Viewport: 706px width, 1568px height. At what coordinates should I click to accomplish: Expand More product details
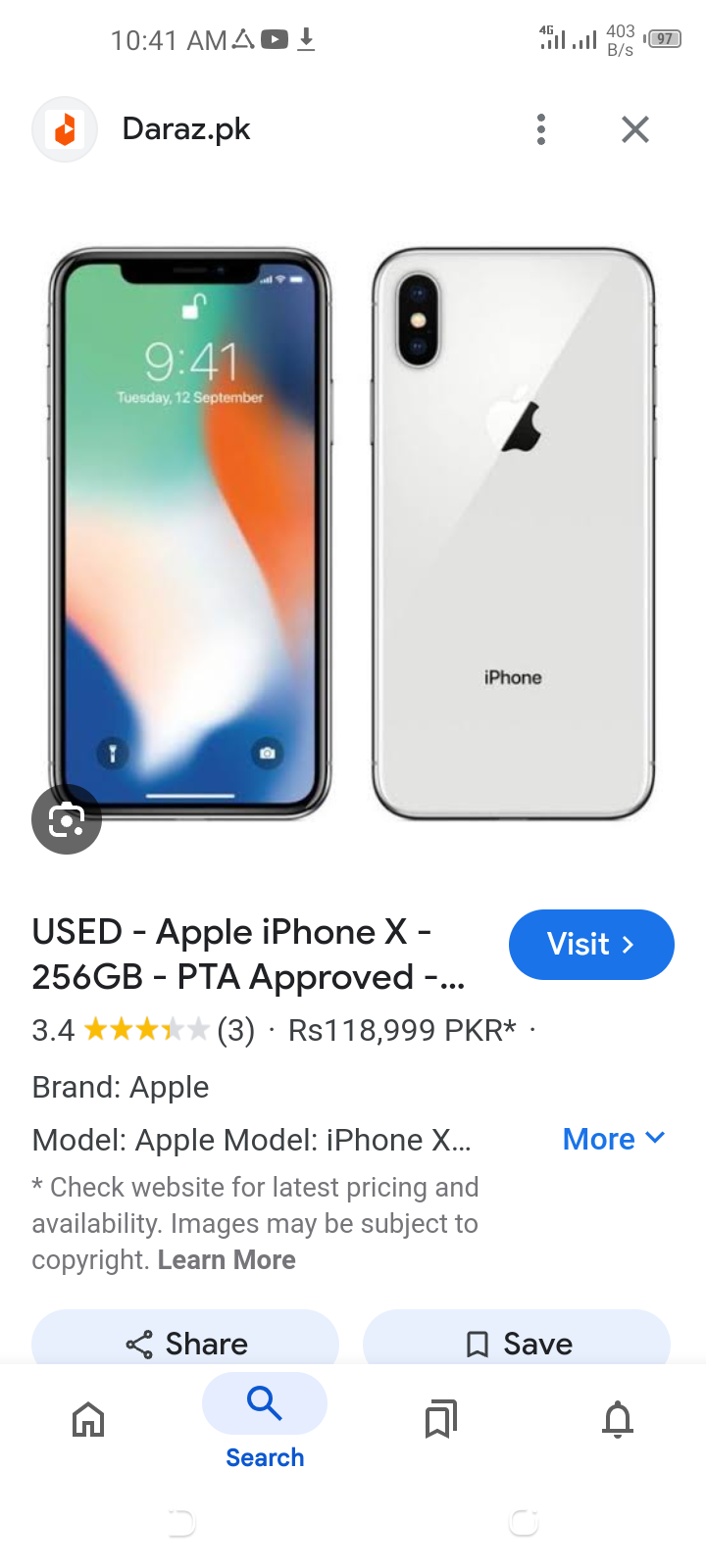pyautogui.click(x=613, y=1139)
